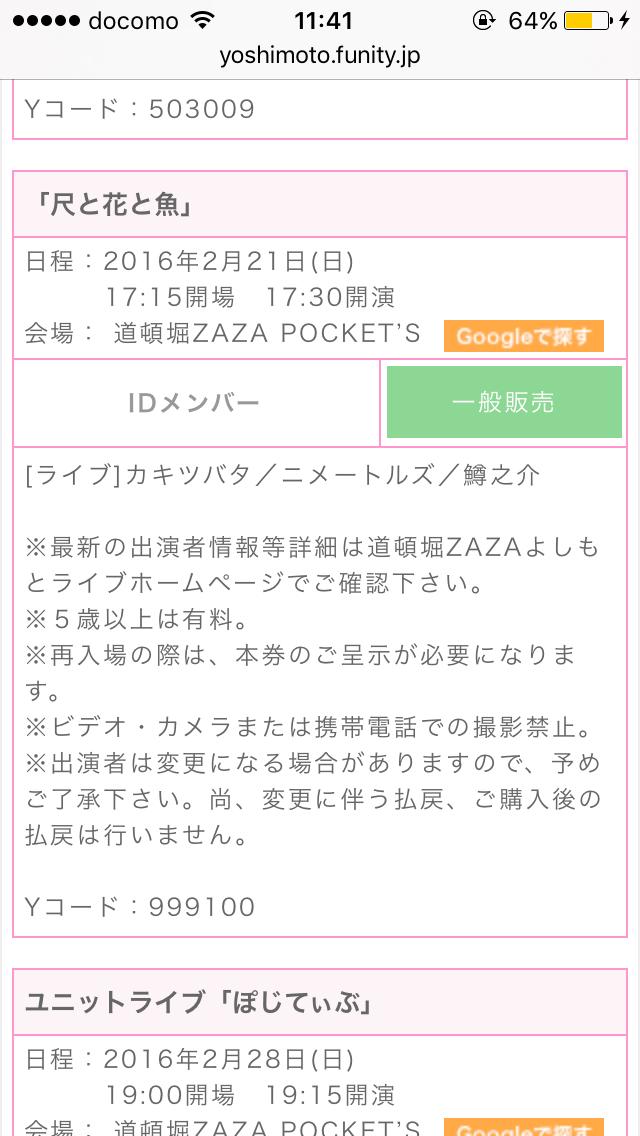640x1136 pixels.
Task: Select IDメンバー ticket option
Action: click(195, 403)
